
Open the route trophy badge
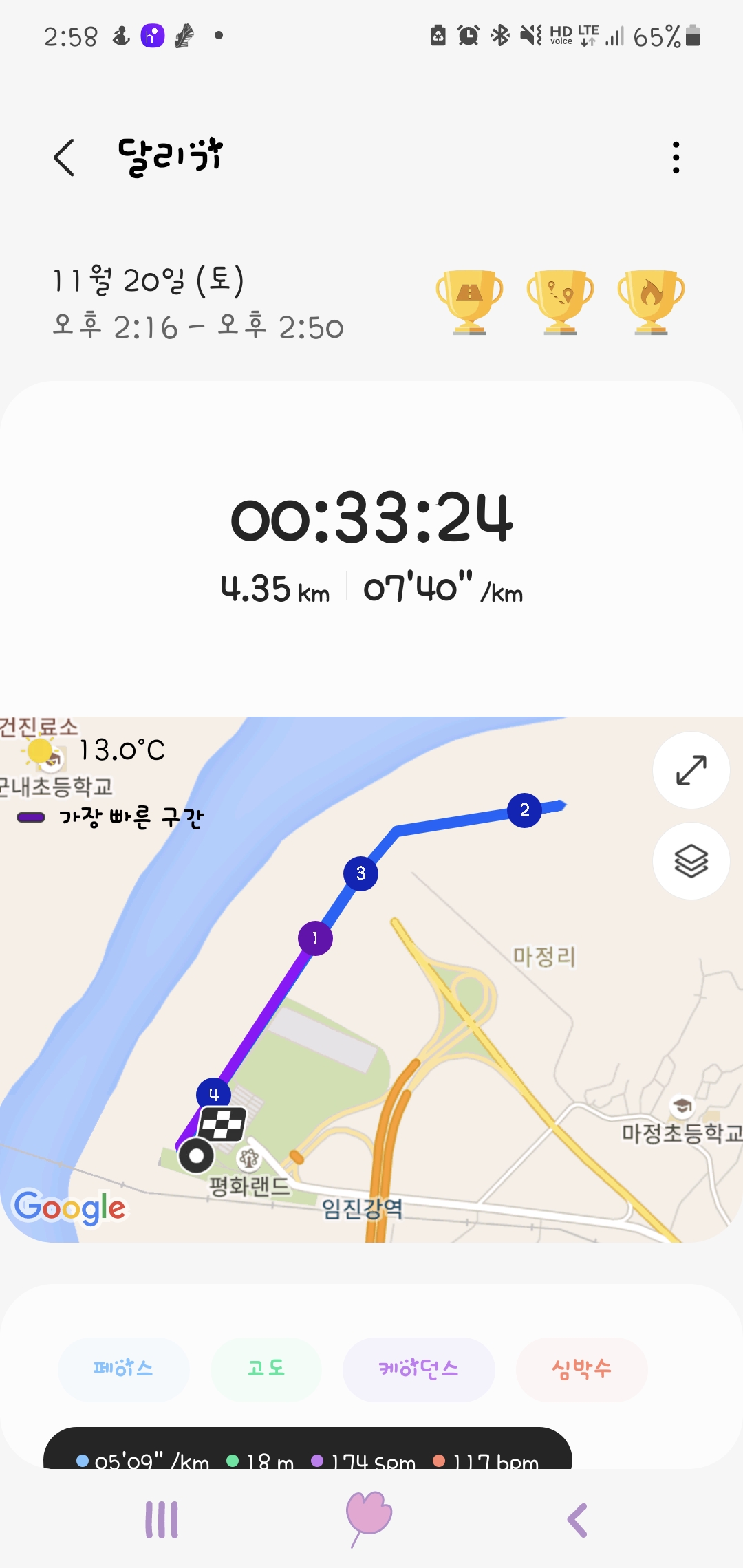[560, 301]
